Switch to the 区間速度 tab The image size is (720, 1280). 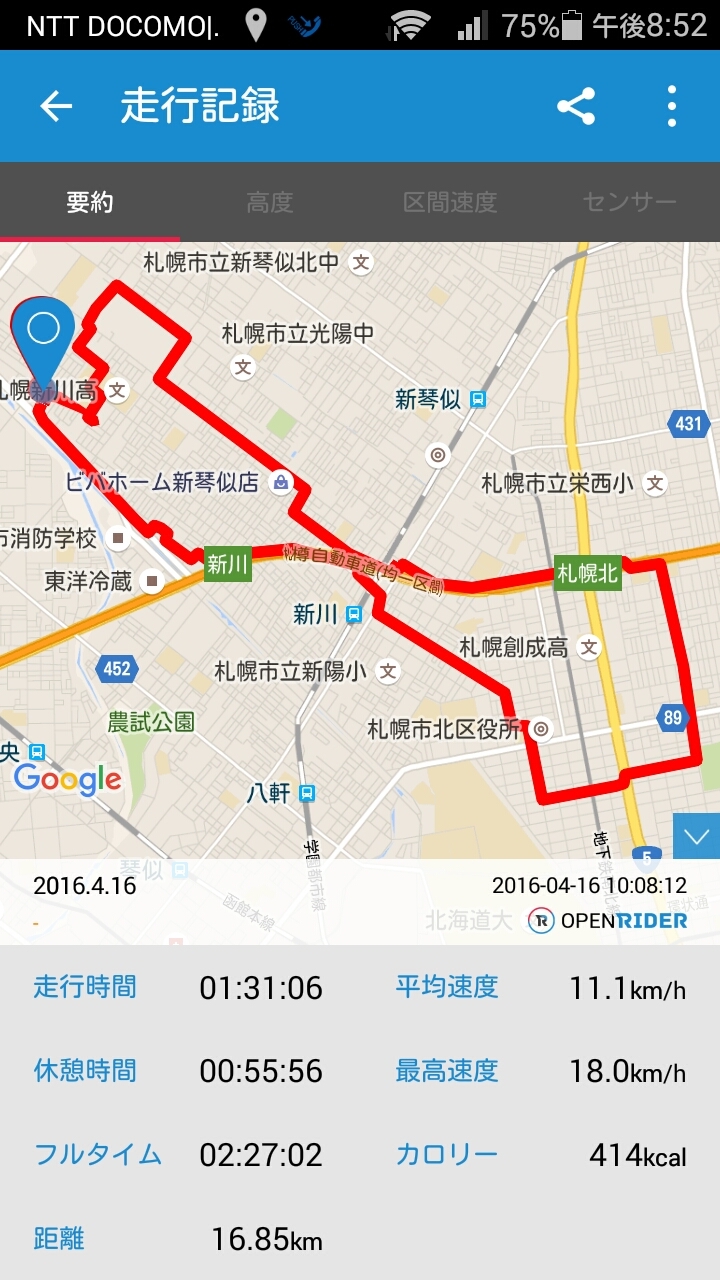click(x=450, y=202)
